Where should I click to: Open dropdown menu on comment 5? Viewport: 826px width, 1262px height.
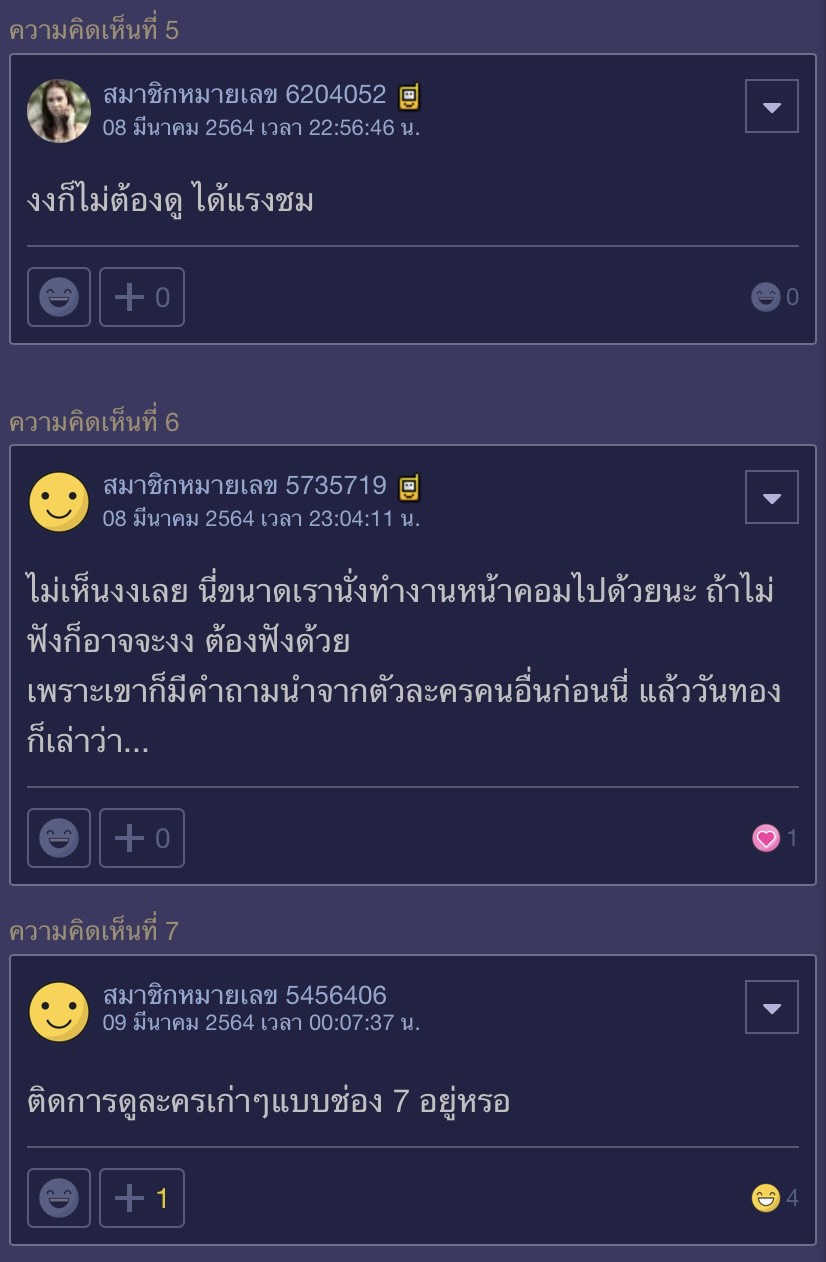coord(771,106)
